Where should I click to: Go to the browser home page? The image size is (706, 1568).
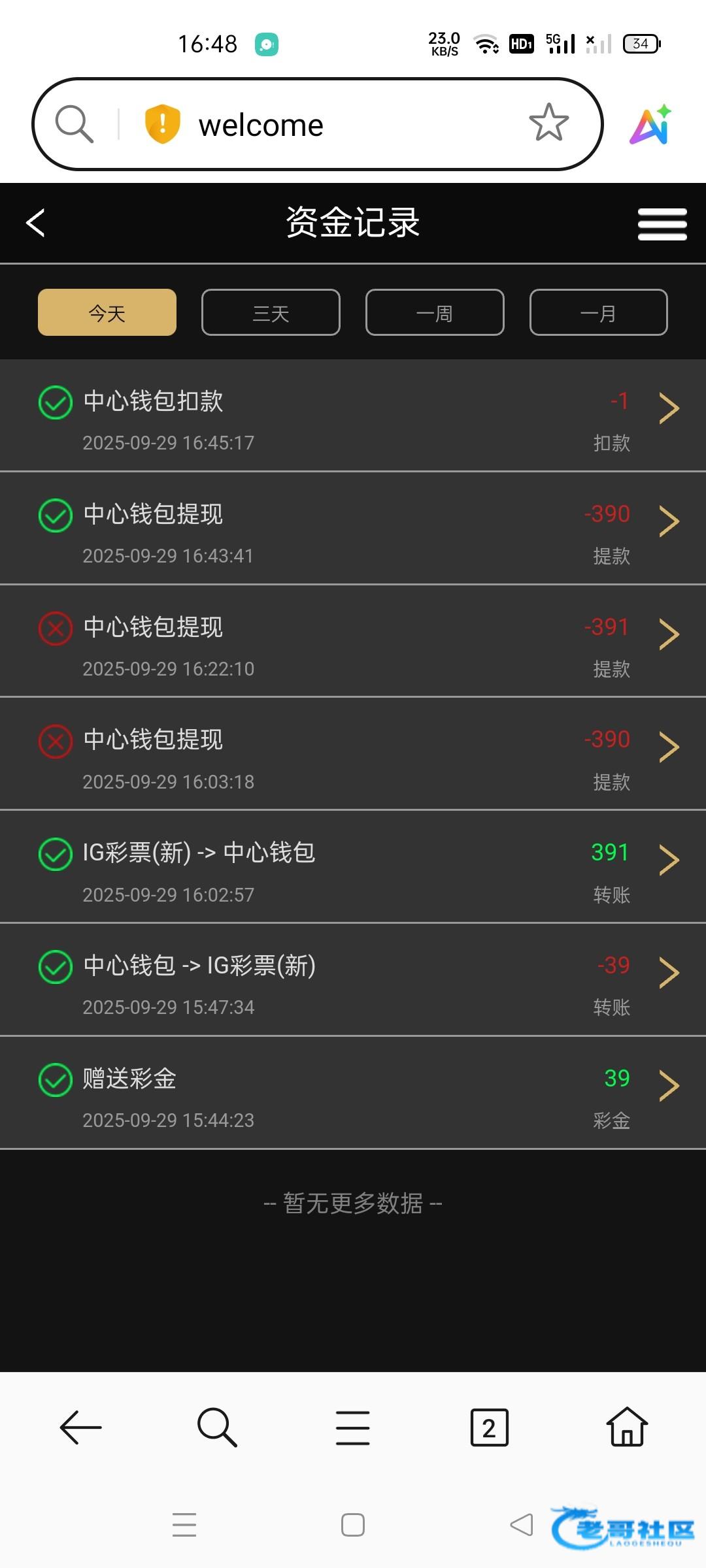click(627, 1427)
